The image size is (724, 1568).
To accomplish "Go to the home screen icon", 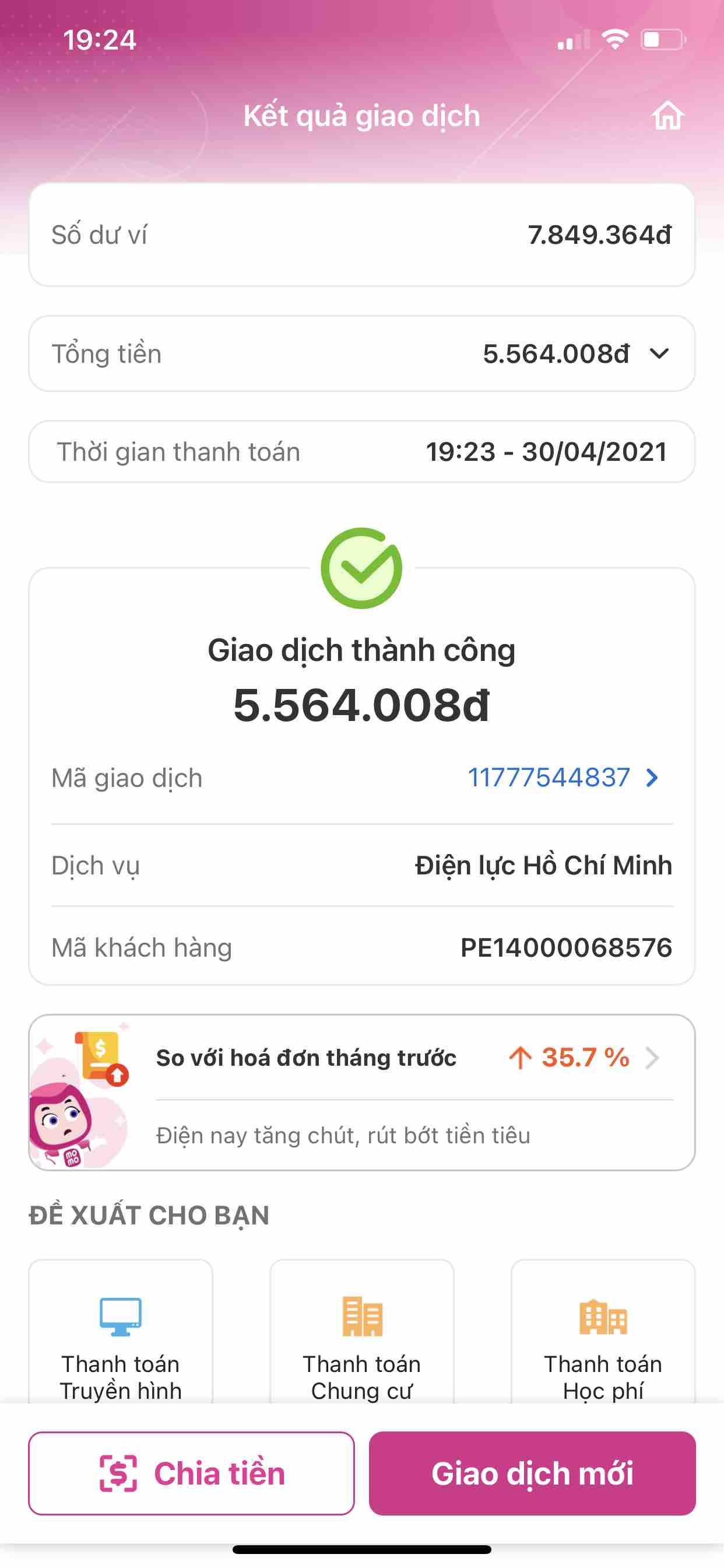I will coord(667,116).
